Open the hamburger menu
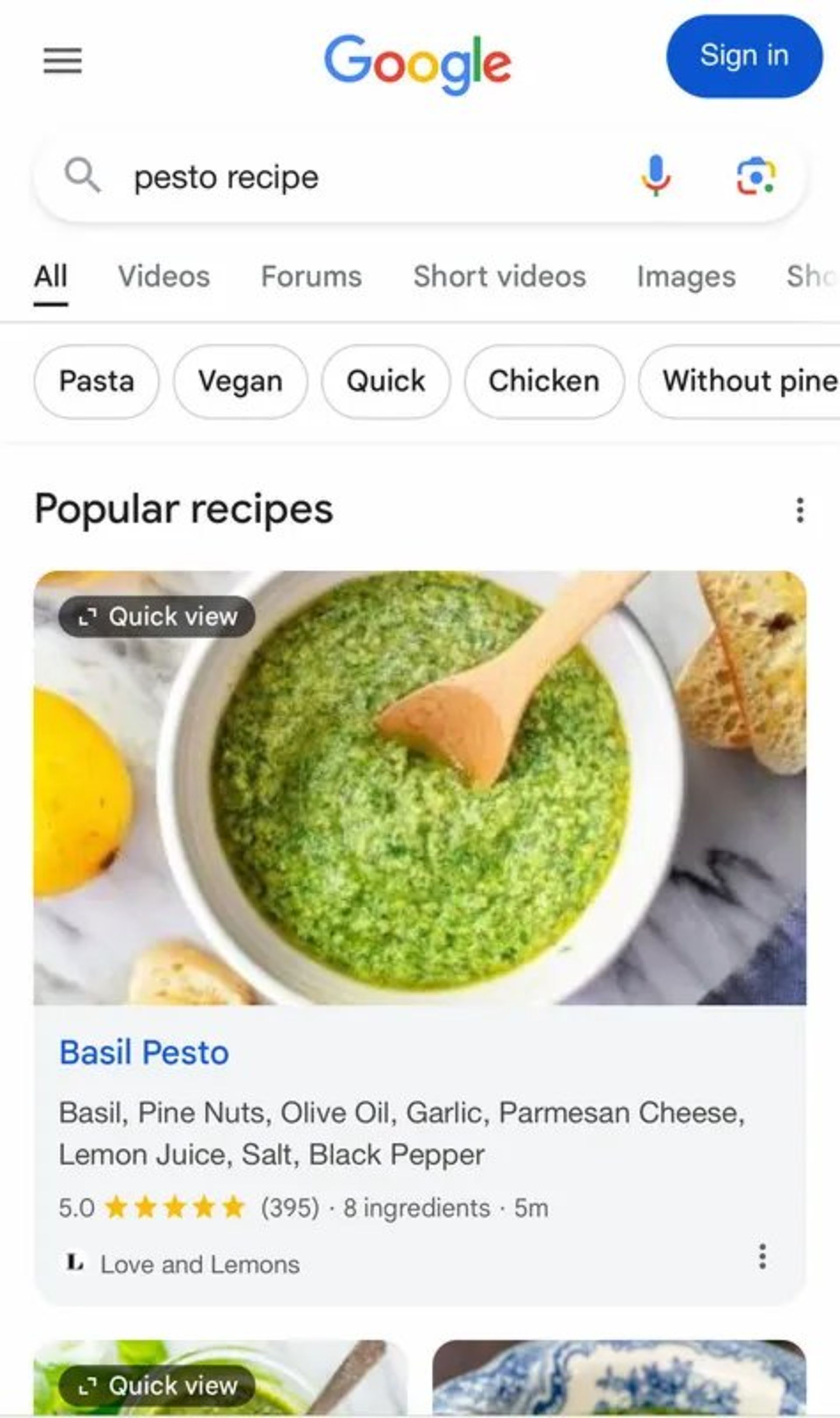840x1418 pixels. click(62, 60)
